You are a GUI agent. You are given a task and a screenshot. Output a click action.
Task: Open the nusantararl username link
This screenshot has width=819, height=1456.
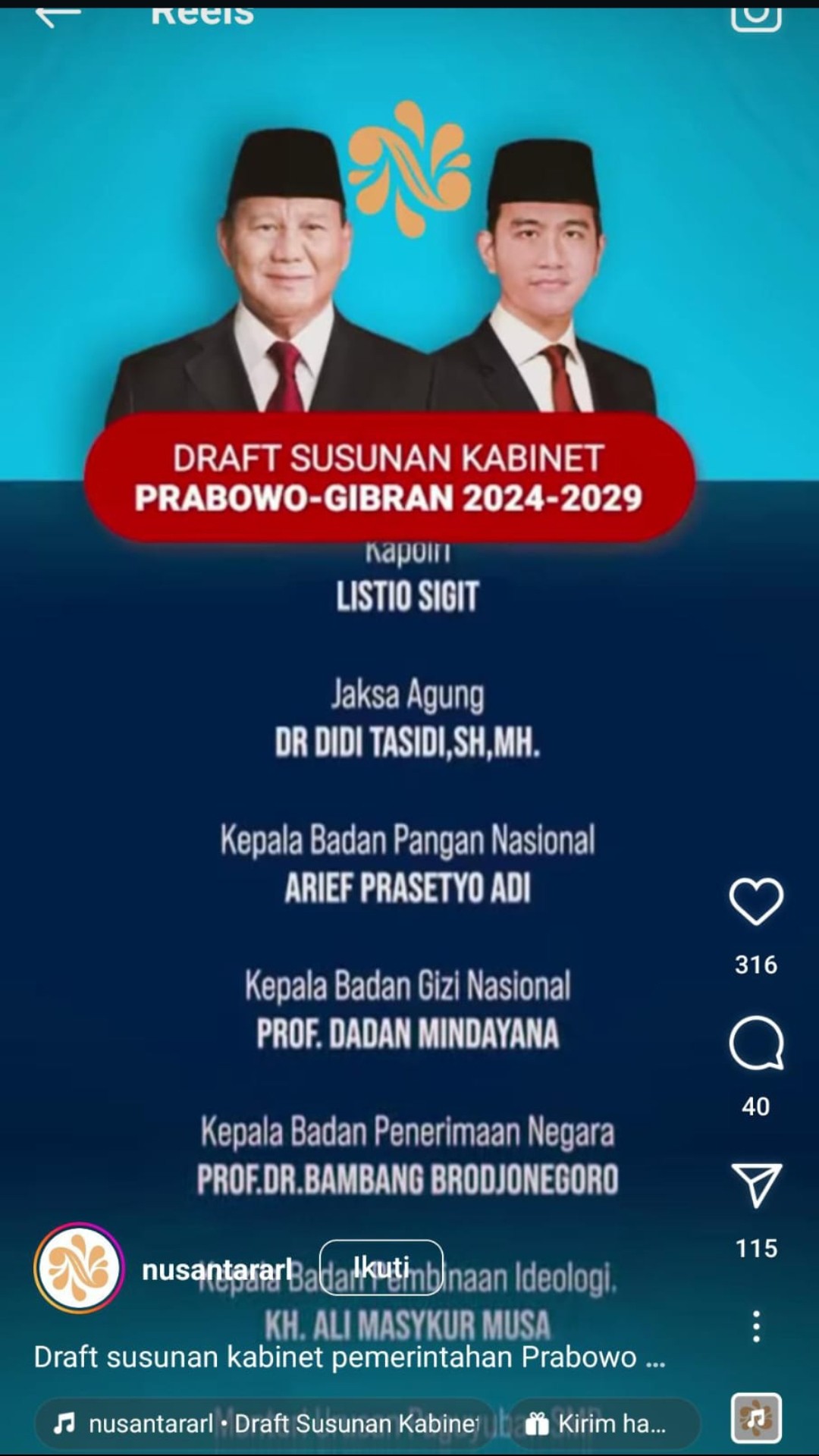(x=217, y=1269)
